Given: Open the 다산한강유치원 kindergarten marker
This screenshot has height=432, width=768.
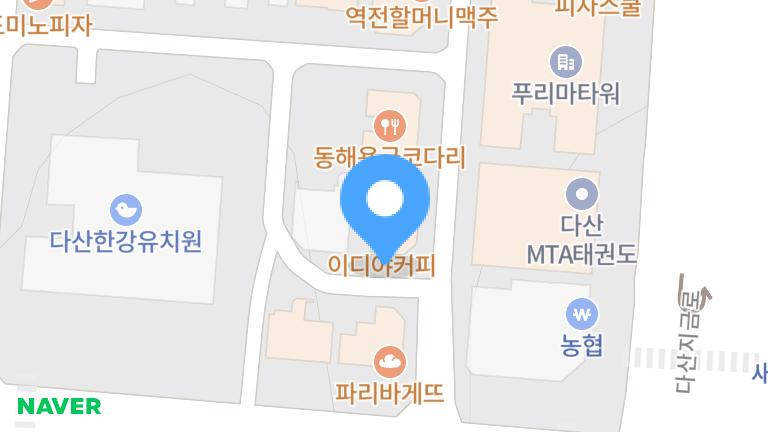Looking at the screenshot, I should [x=126, y=210].
